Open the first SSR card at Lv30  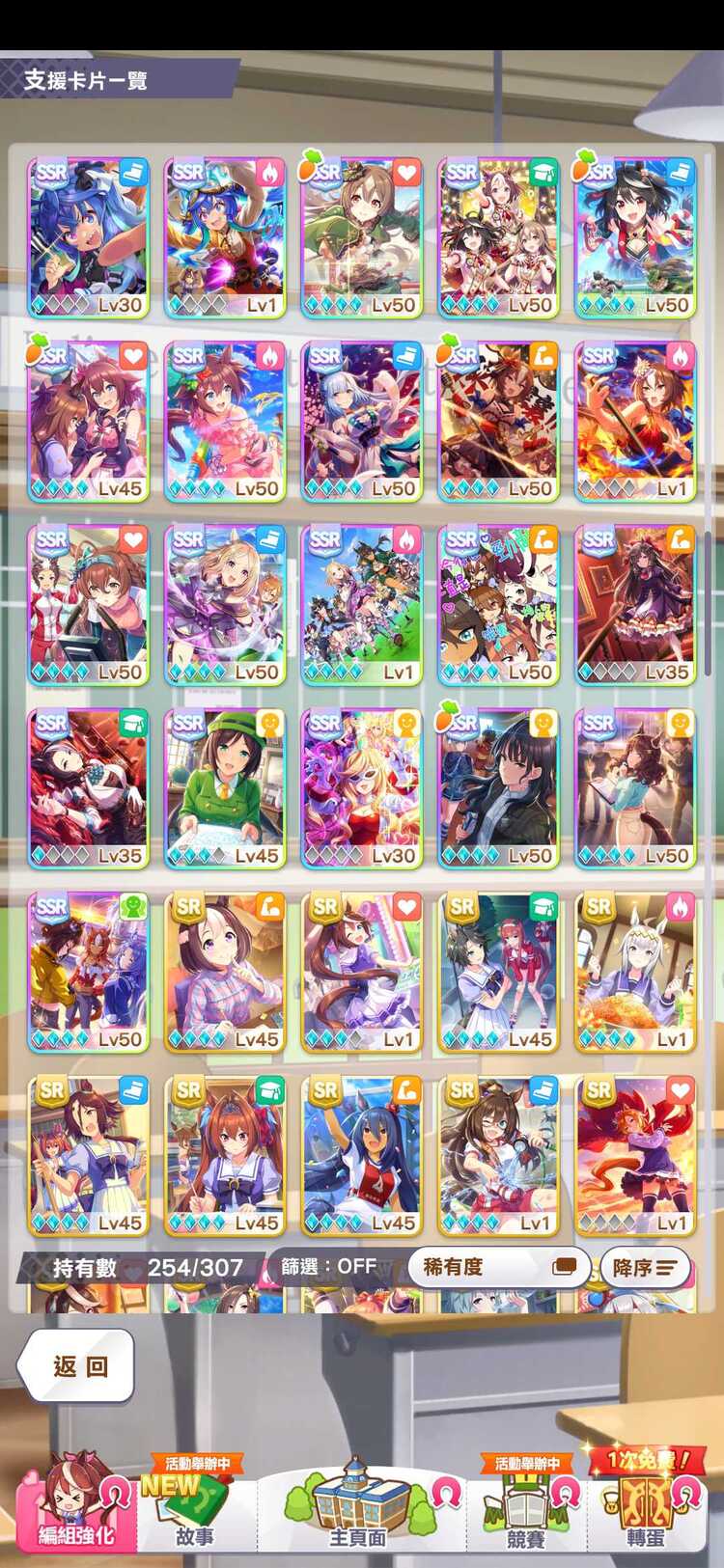[x=88, y=237]
